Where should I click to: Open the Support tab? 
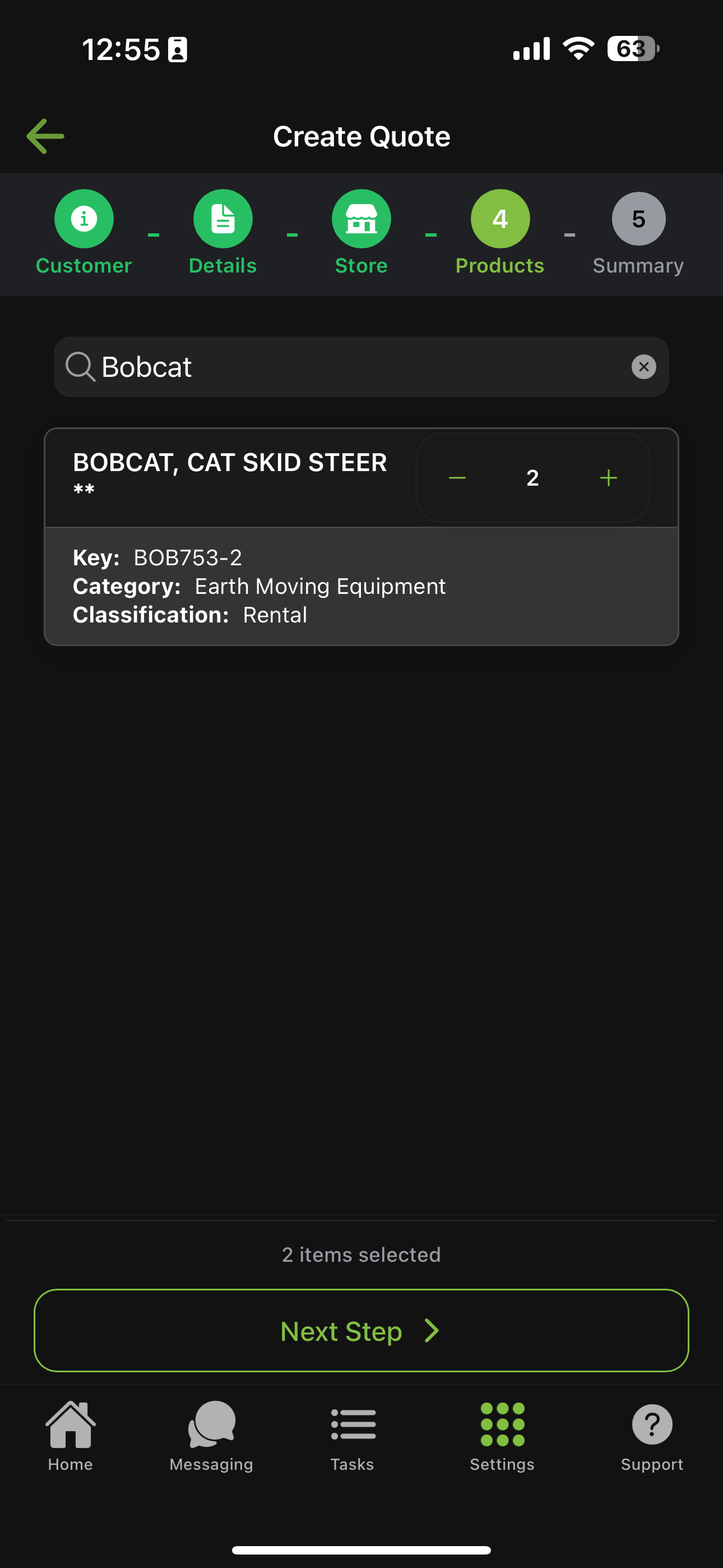point(652,1435)
